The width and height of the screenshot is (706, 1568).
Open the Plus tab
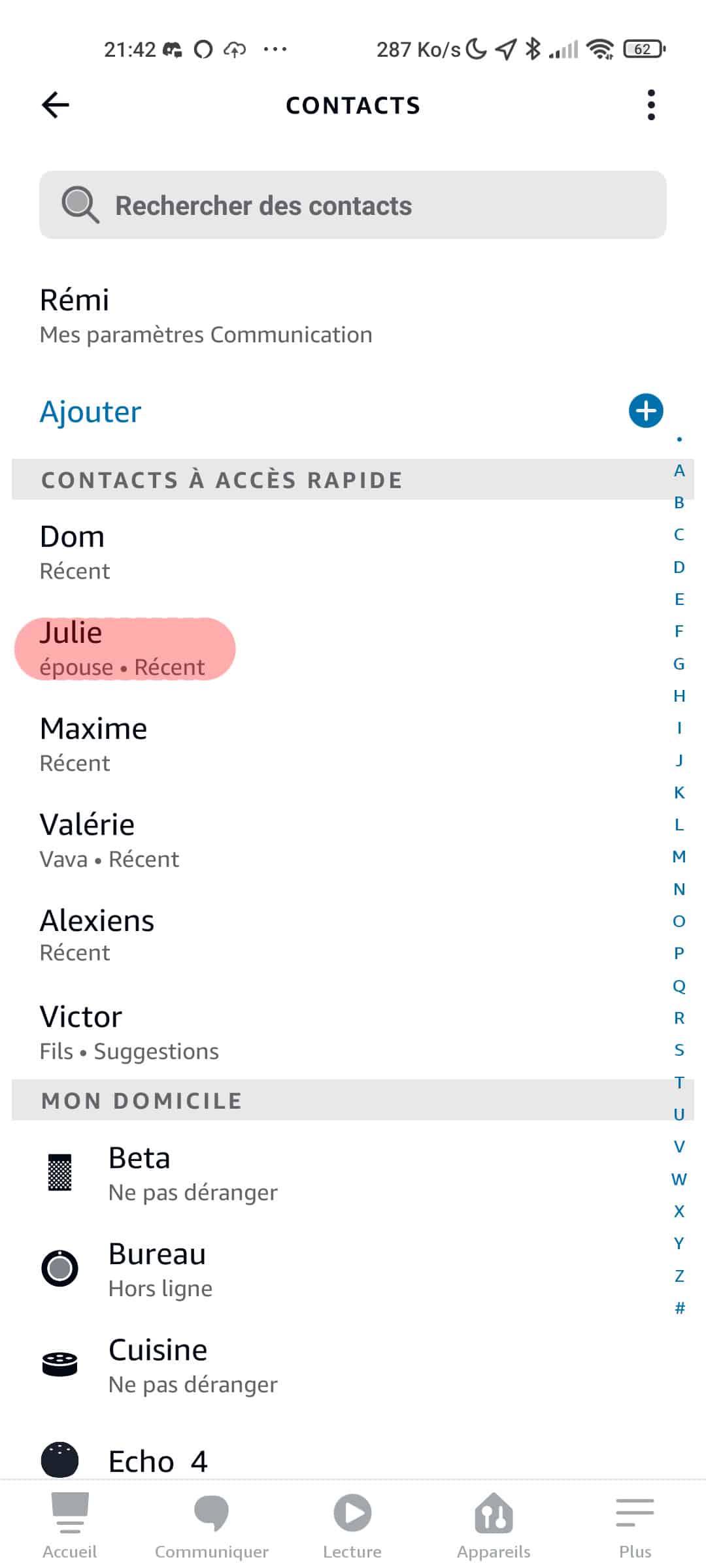635,1525
